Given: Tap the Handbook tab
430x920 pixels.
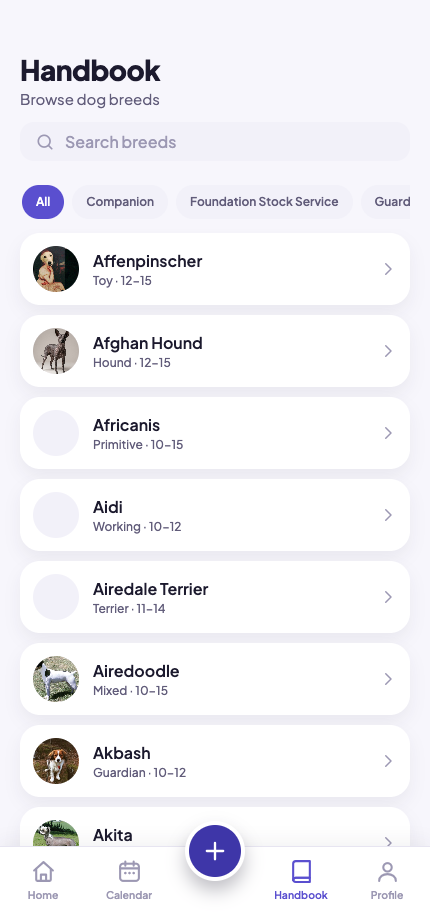Looking at the screenshot, I should tap(301, 880).
